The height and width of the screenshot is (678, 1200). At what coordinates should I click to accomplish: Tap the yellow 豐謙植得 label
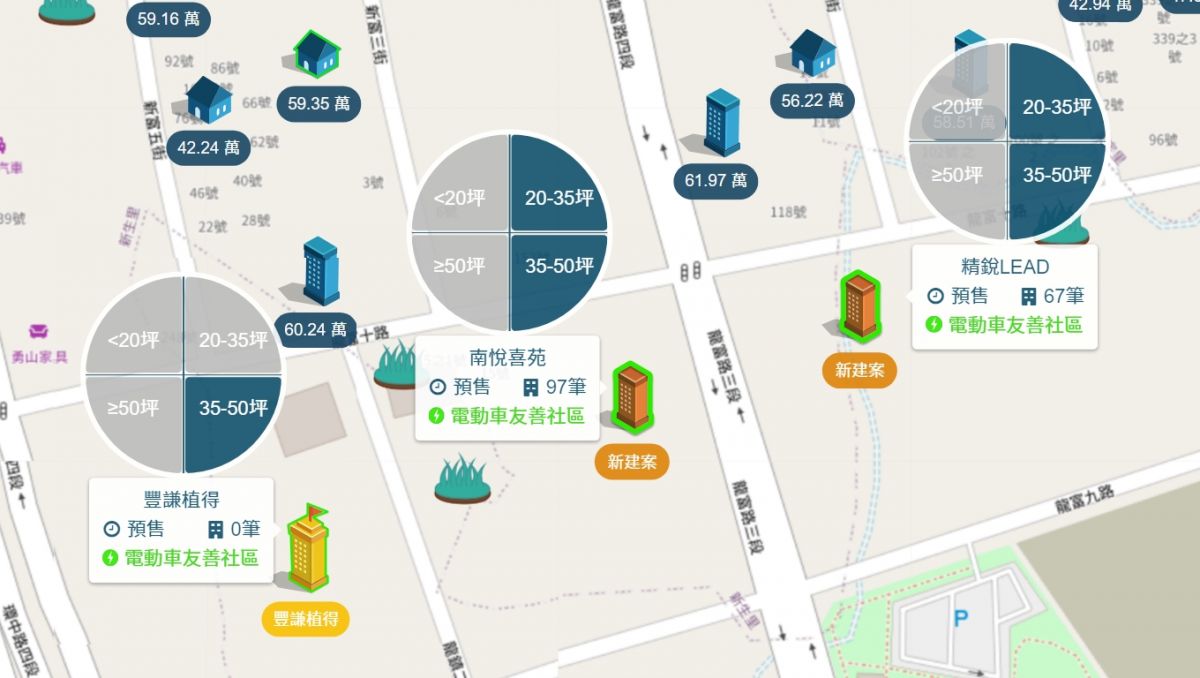306,619
